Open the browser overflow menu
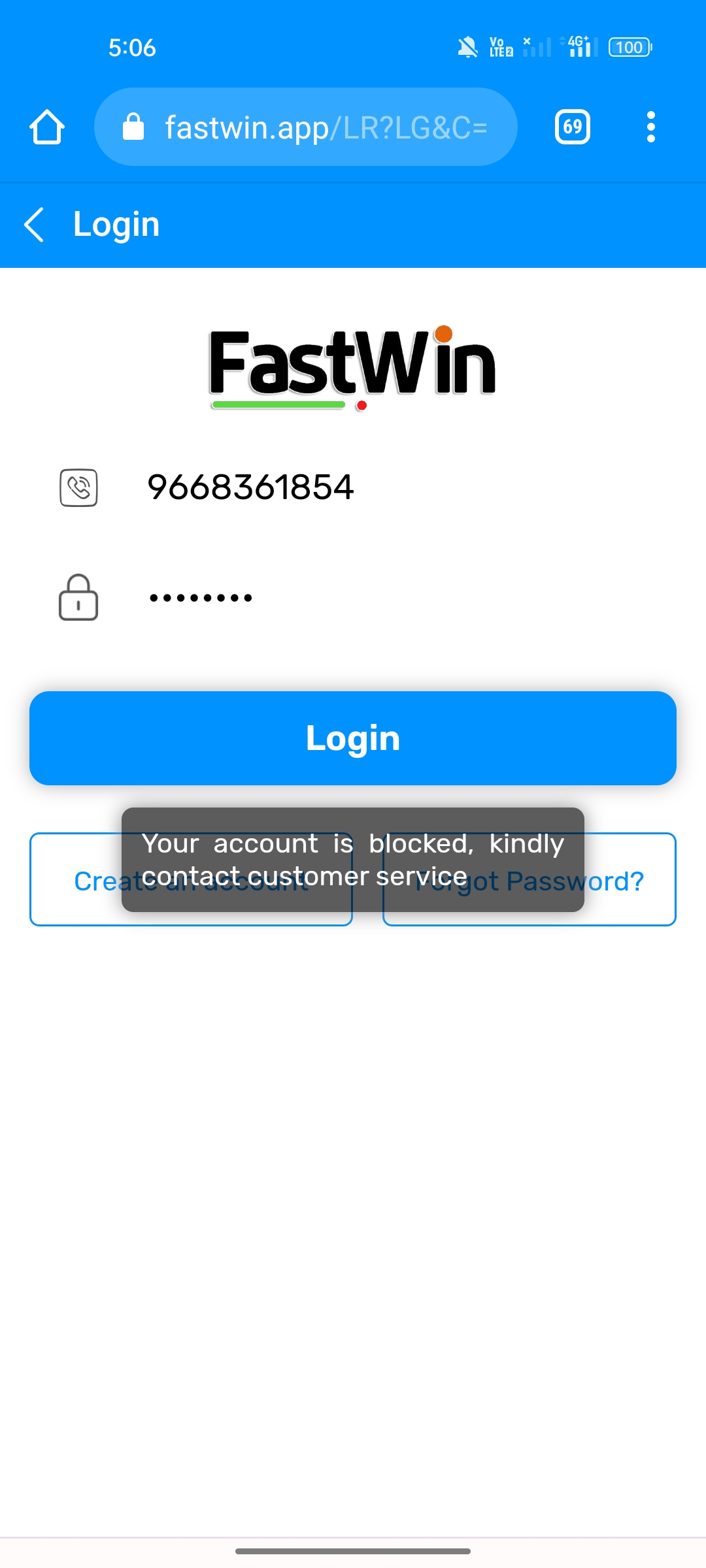 point(650,127)
